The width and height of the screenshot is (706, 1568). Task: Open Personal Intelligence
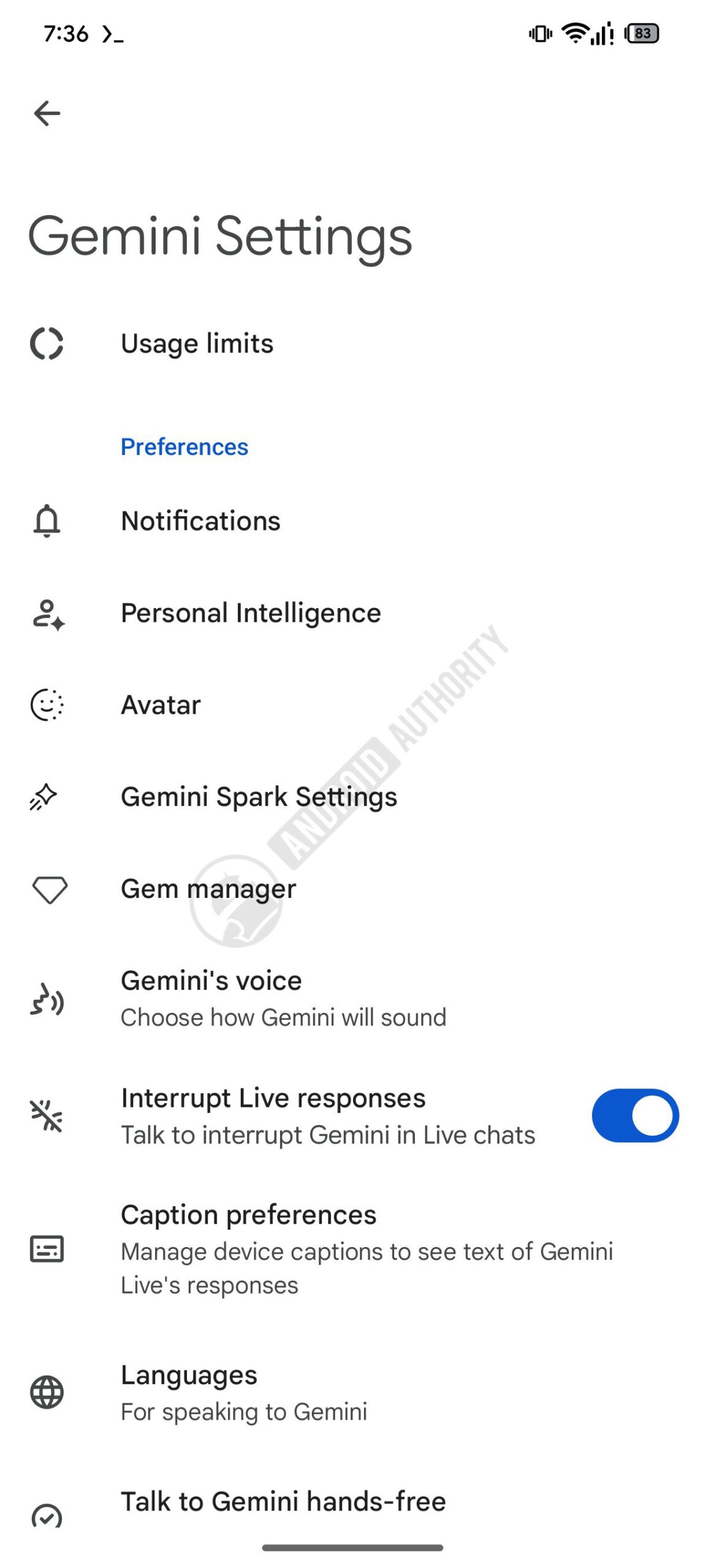[x=353, y=613]
